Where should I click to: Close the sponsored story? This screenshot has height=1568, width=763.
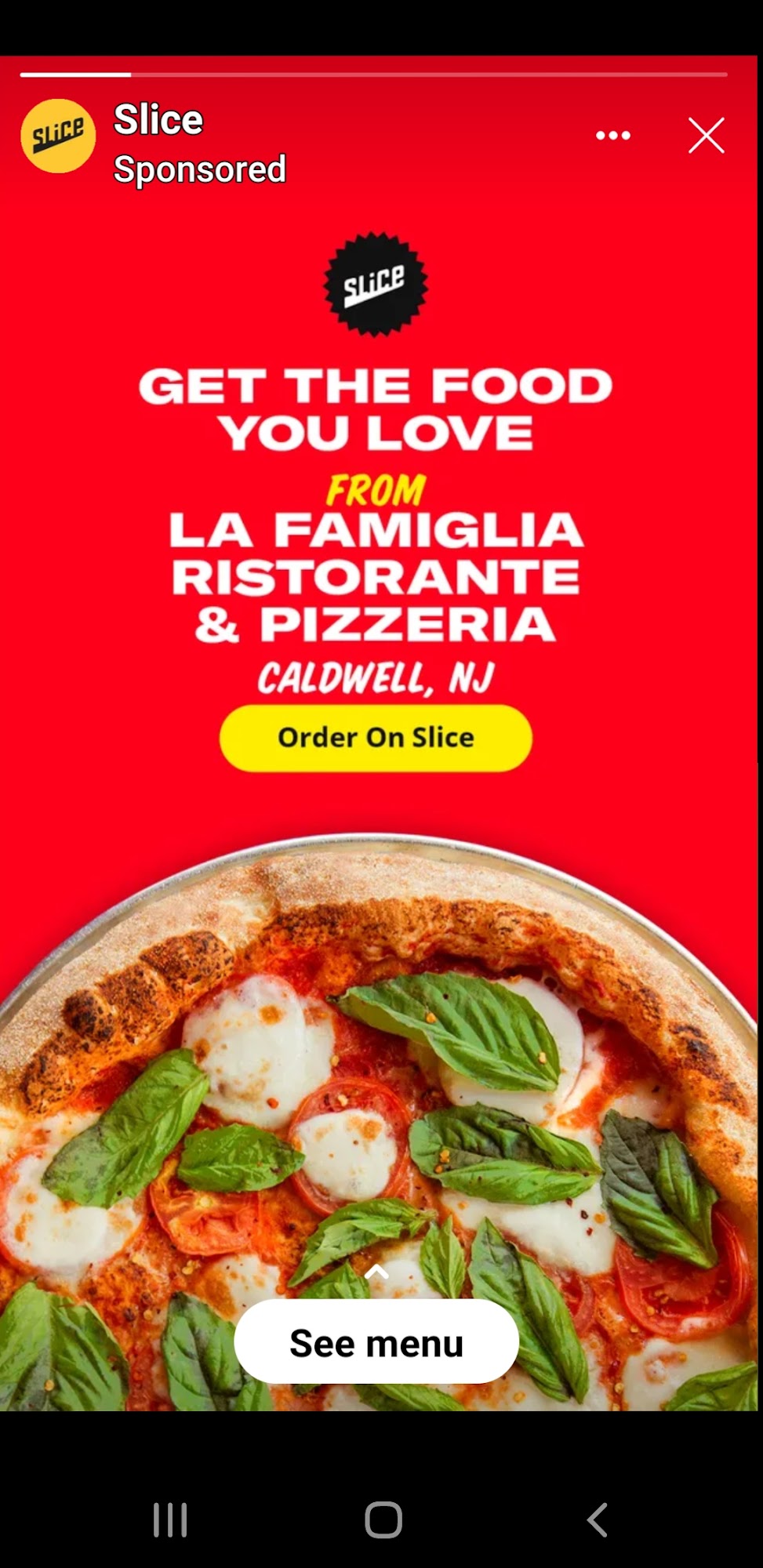click(x=706, y=136)
